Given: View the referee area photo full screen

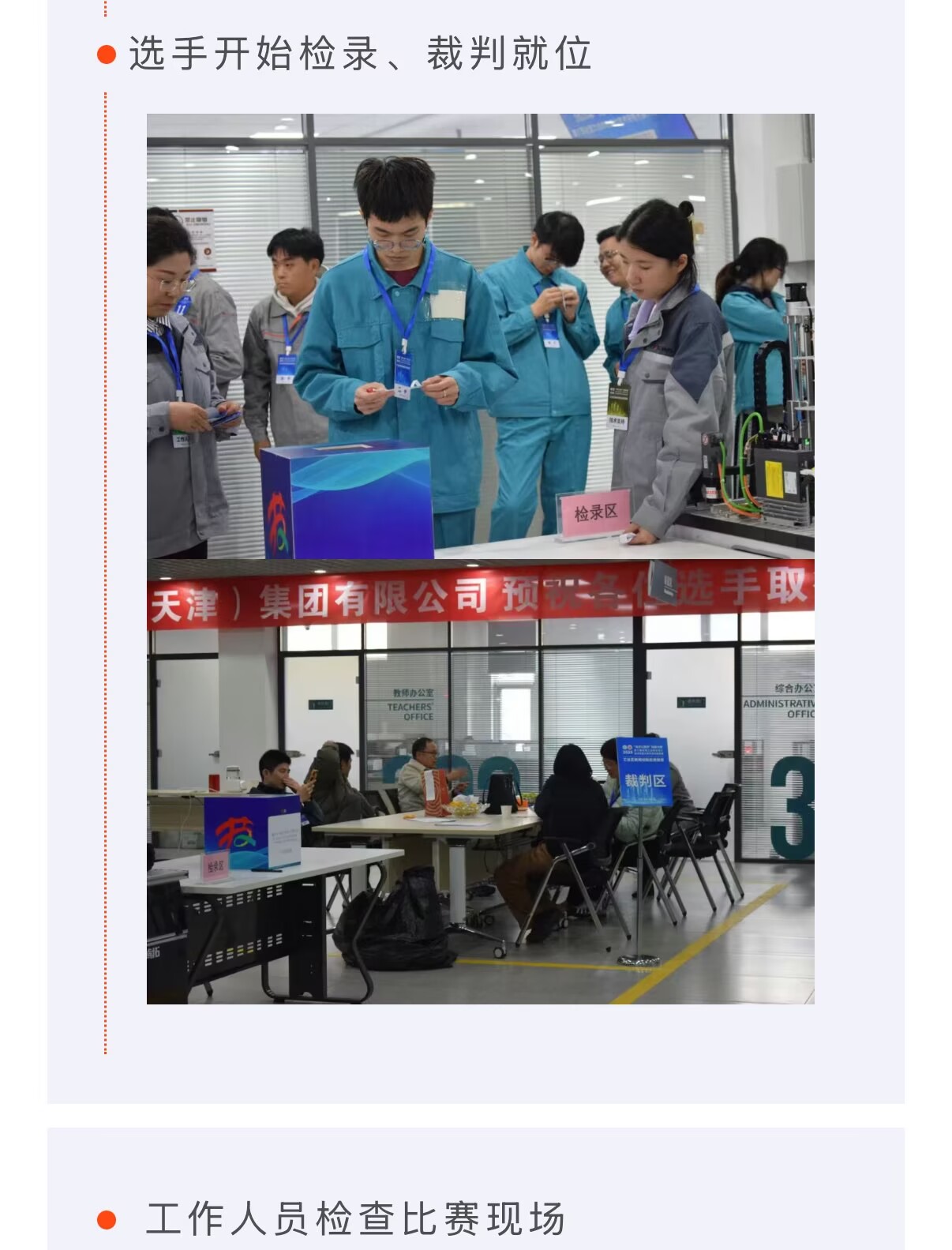Looking at the screenshot, I should pos(480,782).
